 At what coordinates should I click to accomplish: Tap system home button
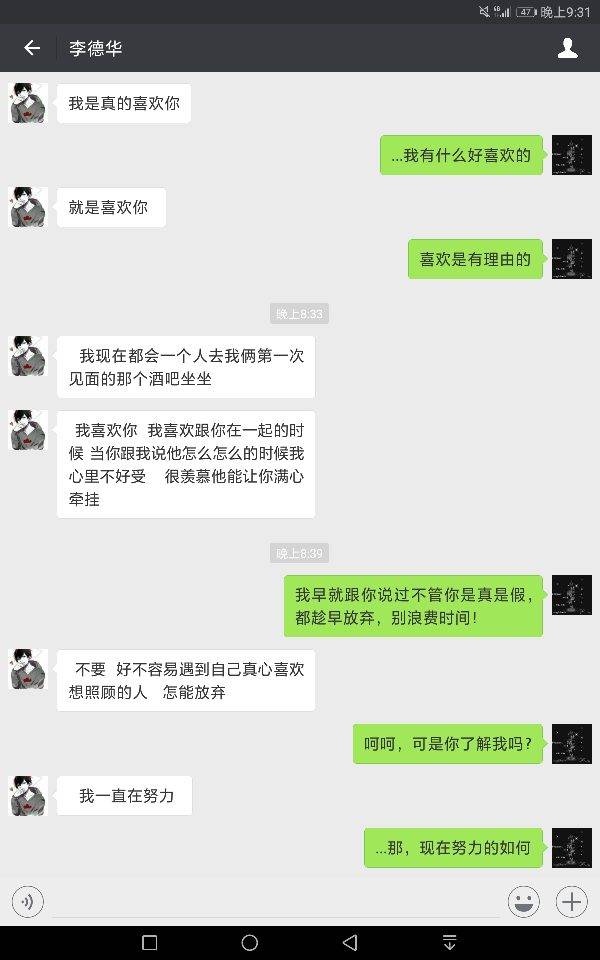(x=250, y=942)
